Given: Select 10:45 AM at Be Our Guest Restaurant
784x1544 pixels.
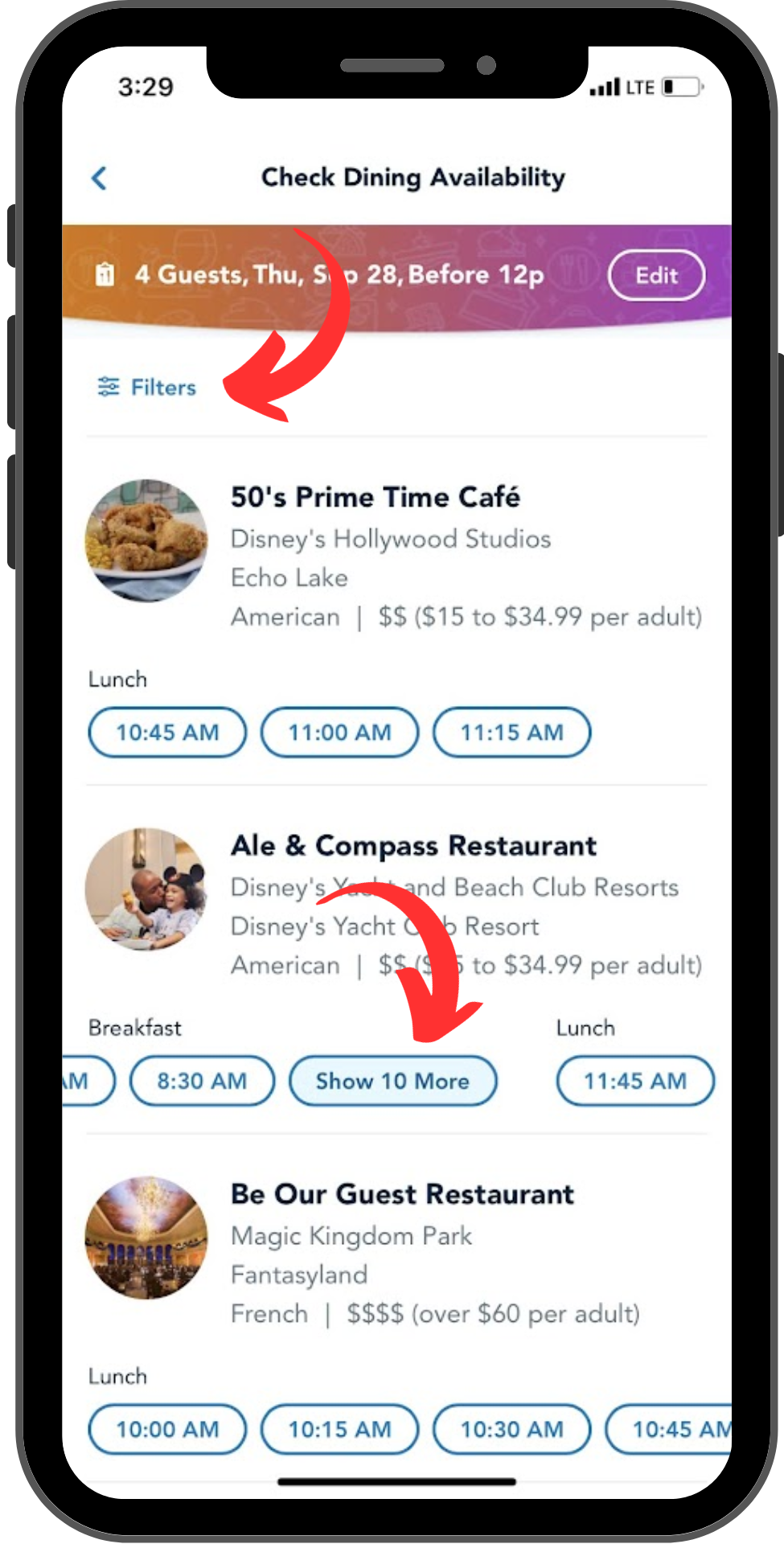Looking at the screenshot, I should 671,1430.
